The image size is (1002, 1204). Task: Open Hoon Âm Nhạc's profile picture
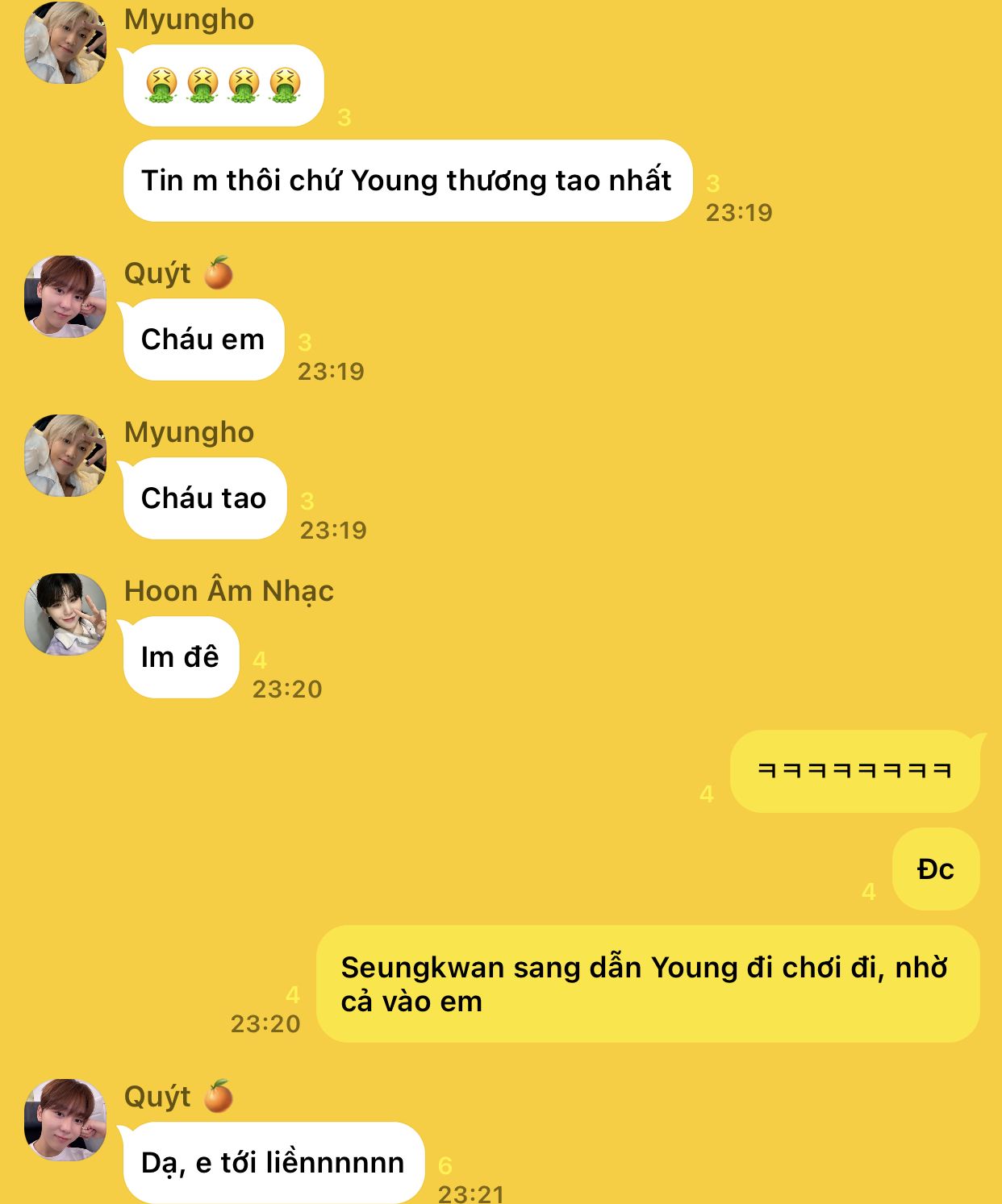[x=65, y=614]
